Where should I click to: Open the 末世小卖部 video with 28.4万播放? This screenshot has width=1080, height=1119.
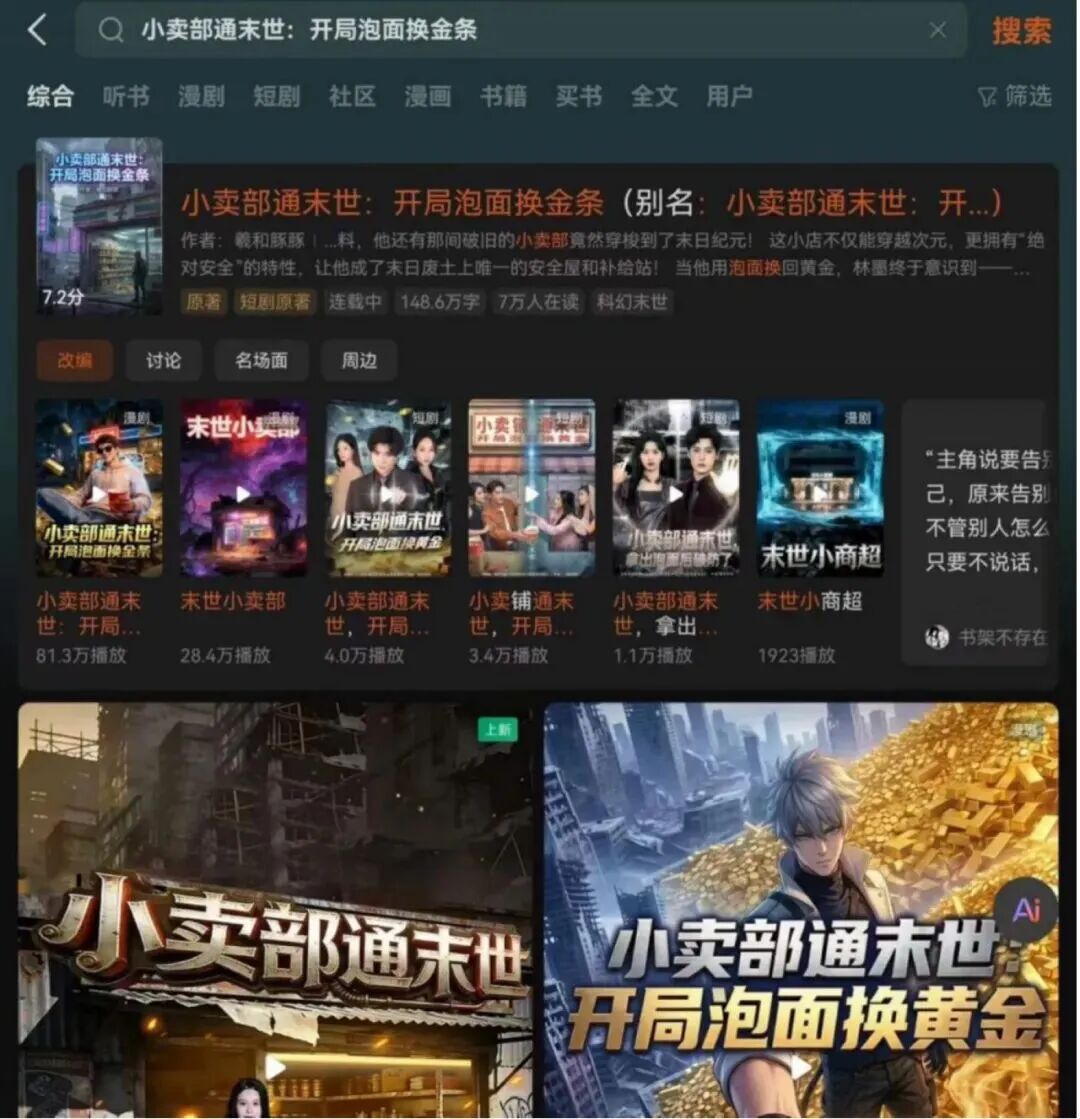243,488
